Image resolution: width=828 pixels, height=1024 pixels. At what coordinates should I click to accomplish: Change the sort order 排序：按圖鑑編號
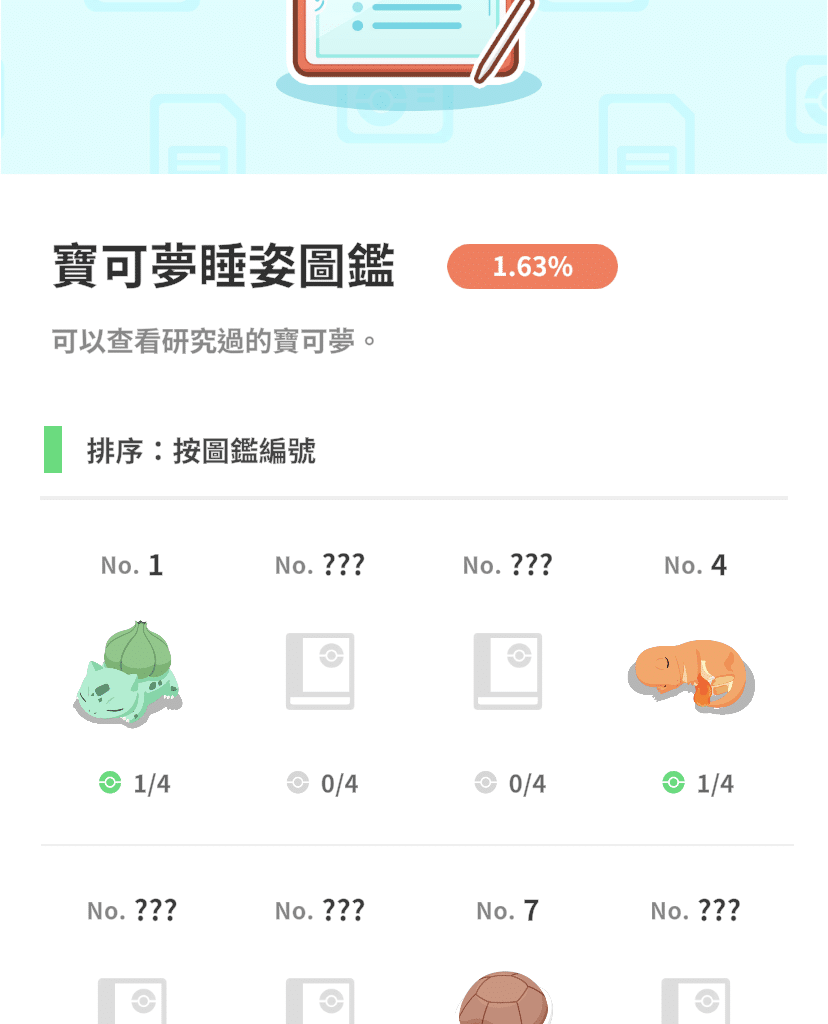pos(201,451)
